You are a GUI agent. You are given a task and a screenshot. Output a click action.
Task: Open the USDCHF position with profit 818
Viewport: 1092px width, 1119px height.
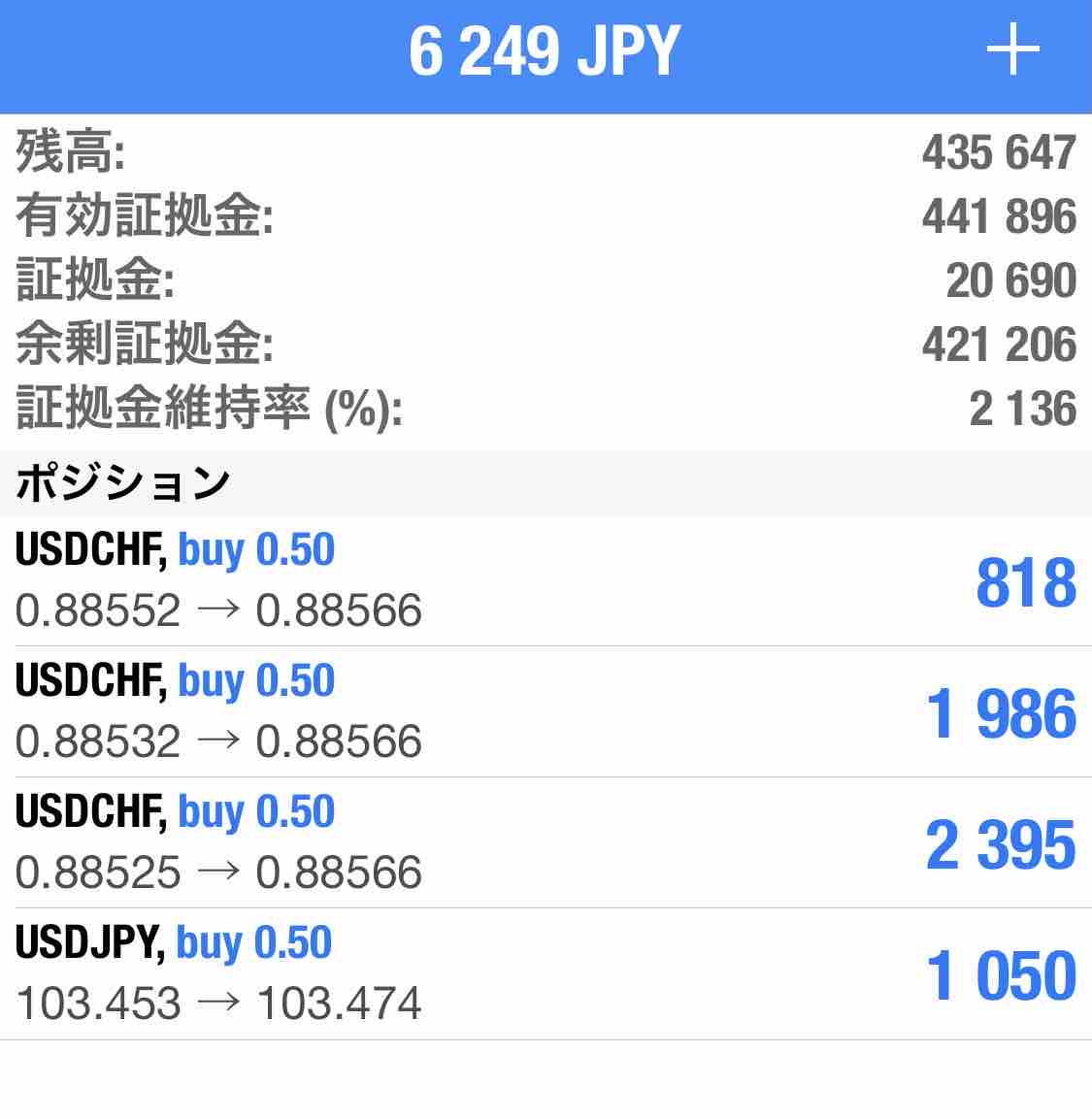pos(544,580)
